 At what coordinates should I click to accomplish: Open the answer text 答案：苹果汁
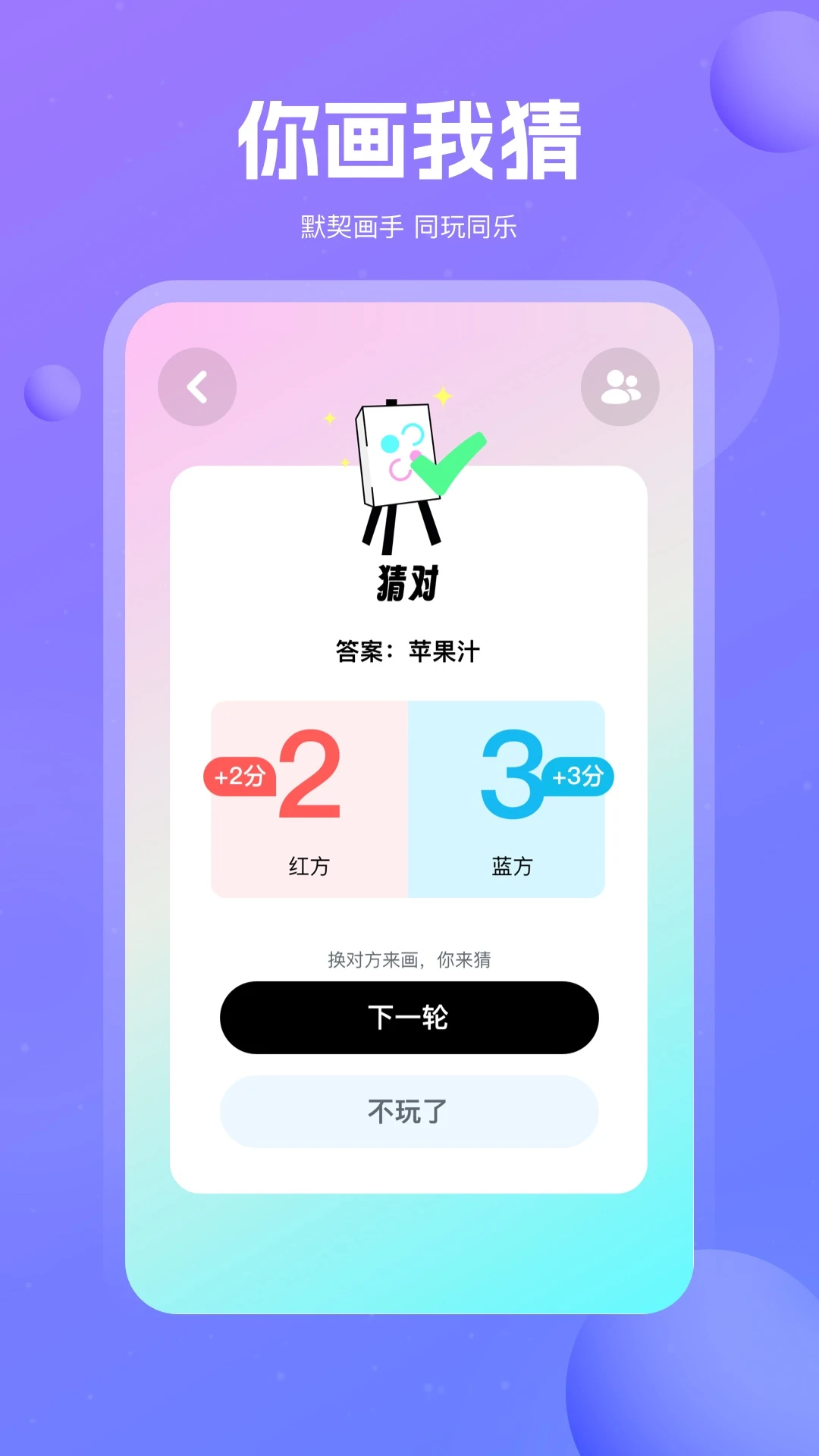408,652
